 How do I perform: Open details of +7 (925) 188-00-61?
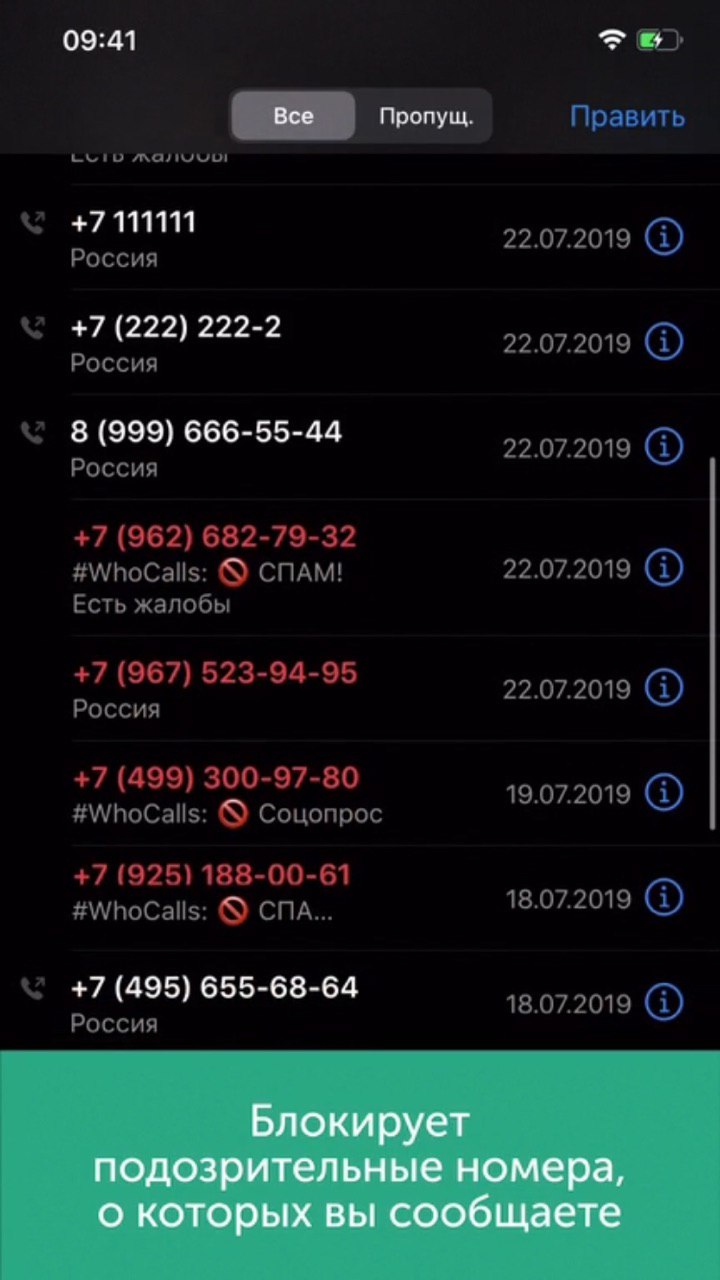pyautogui.click(x=663, y=898)
